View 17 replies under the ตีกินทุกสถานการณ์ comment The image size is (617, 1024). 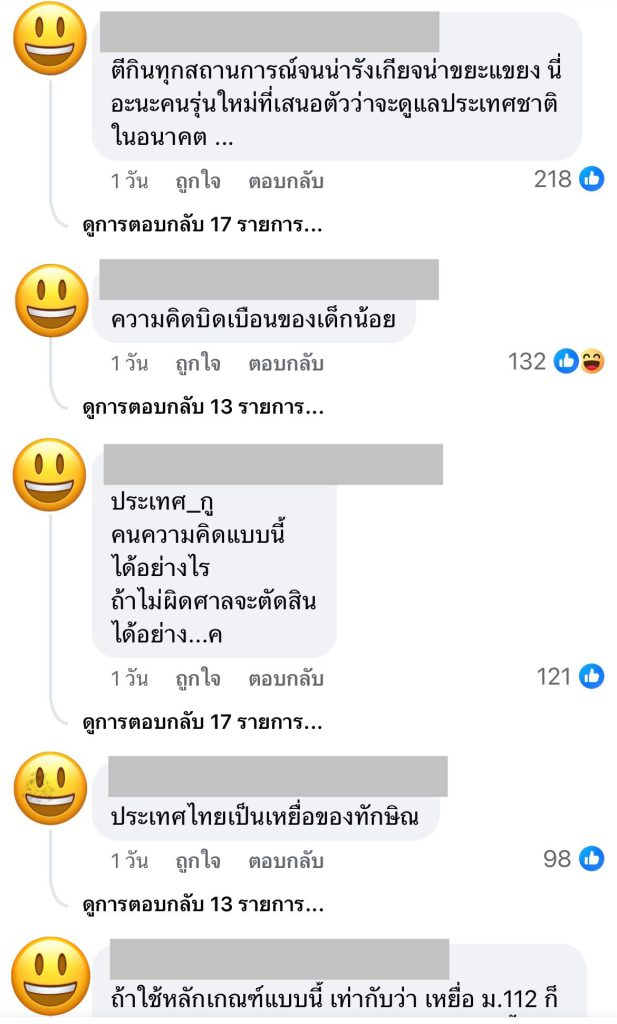[x=202, y=225]
